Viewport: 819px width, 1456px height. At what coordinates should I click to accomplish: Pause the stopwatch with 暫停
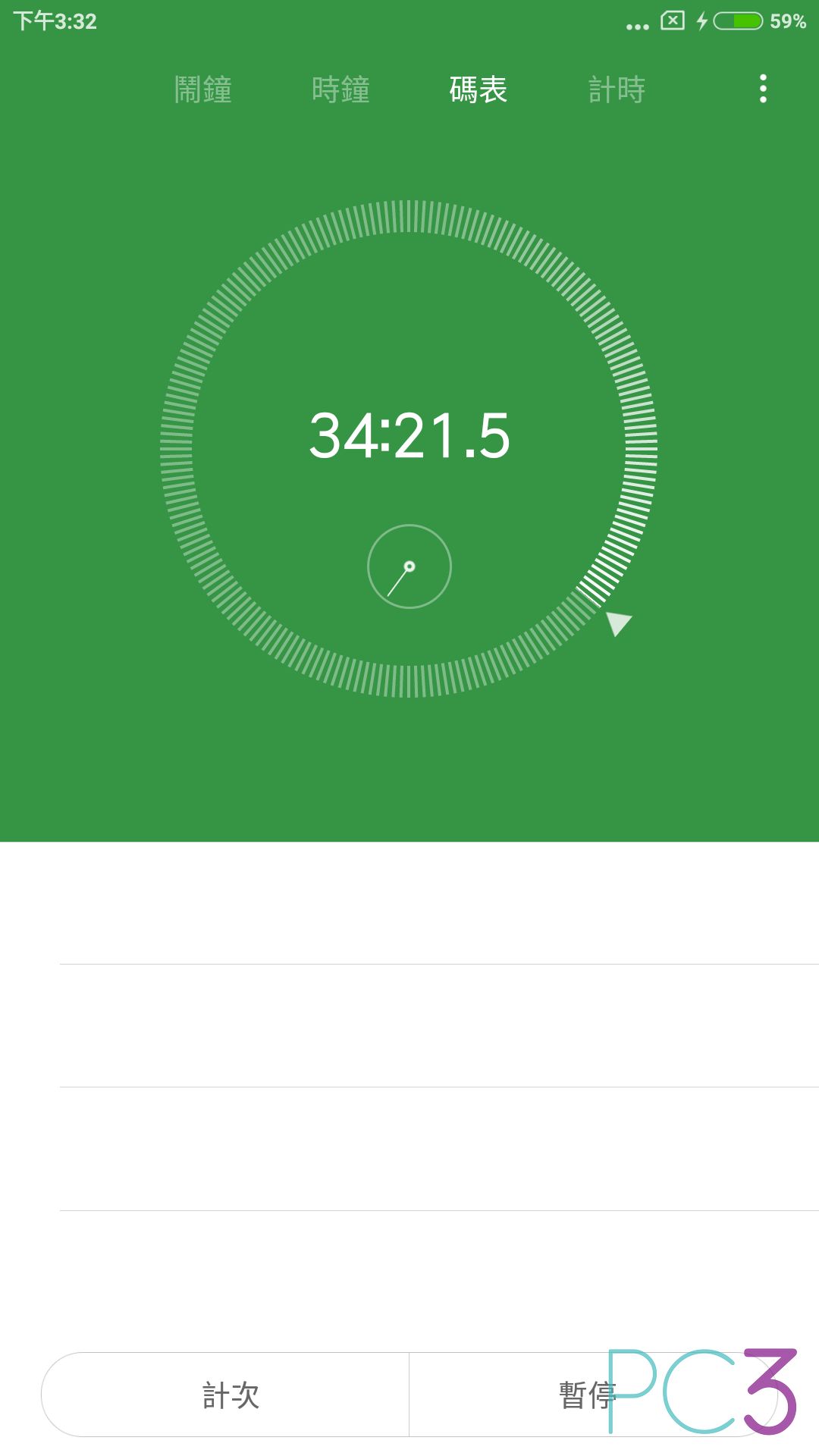(x=593, y=1395)
